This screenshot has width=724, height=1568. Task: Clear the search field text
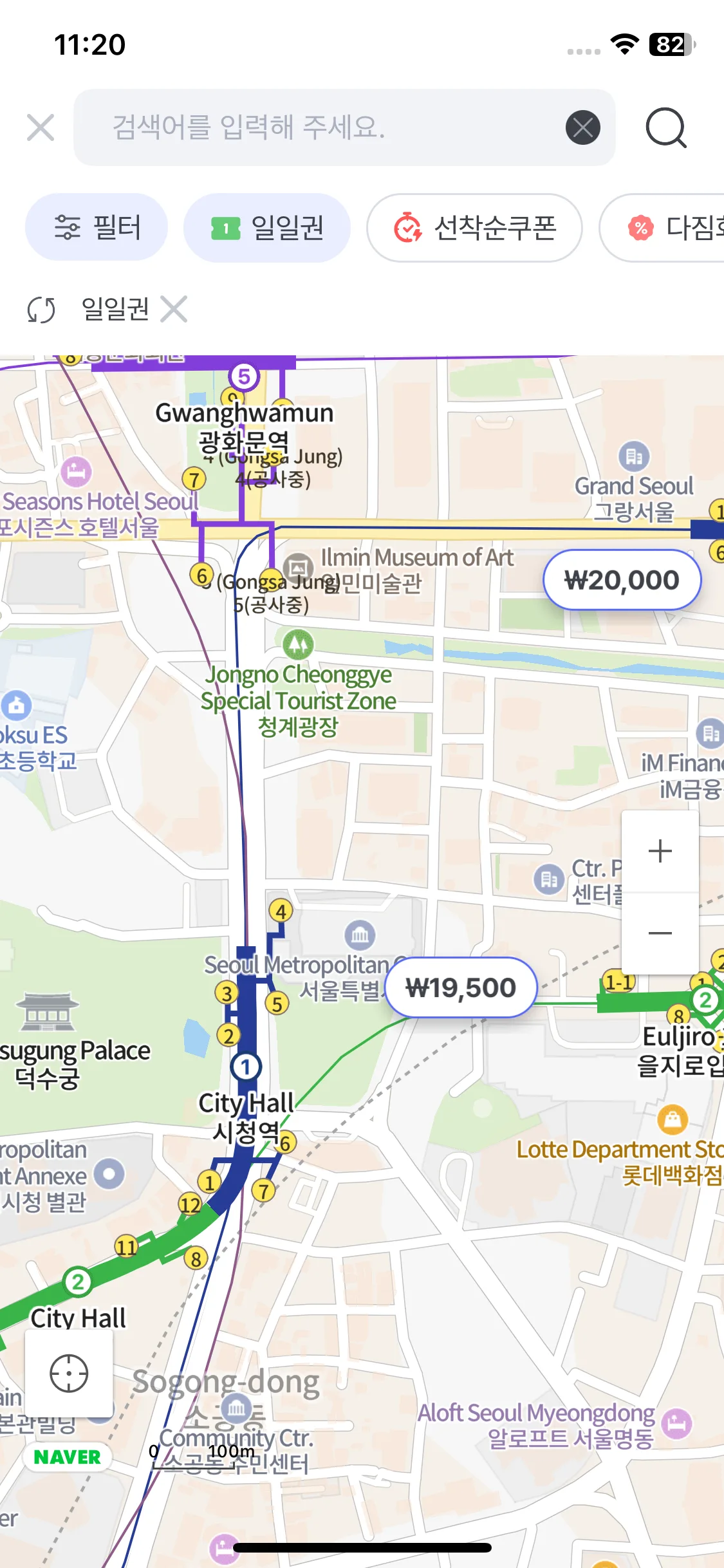582,127
